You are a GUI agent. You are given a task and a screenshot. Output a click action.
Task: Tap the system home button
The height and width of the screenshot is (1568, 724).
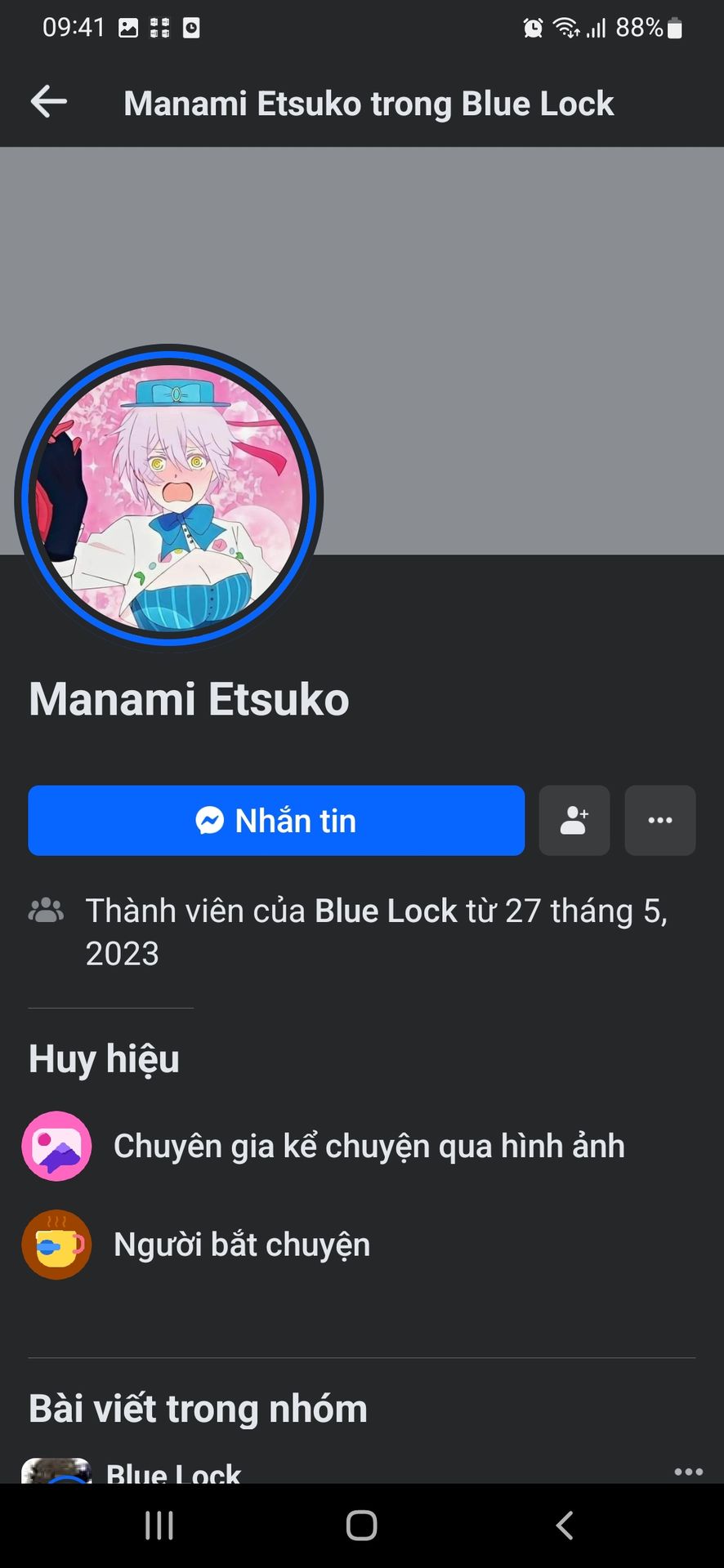[x=361, y=1525]
